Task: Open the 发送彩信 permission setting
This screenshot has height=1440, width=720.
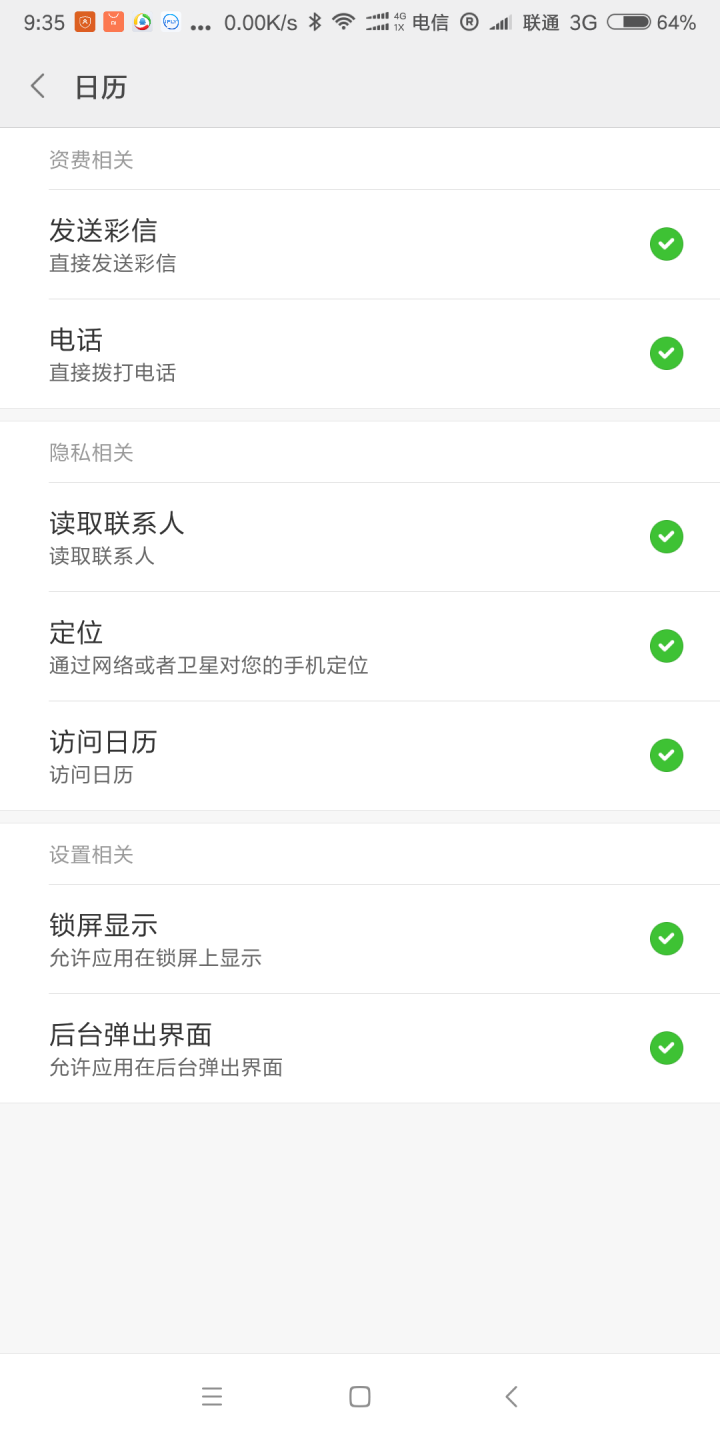Action: tap(360, 244)
